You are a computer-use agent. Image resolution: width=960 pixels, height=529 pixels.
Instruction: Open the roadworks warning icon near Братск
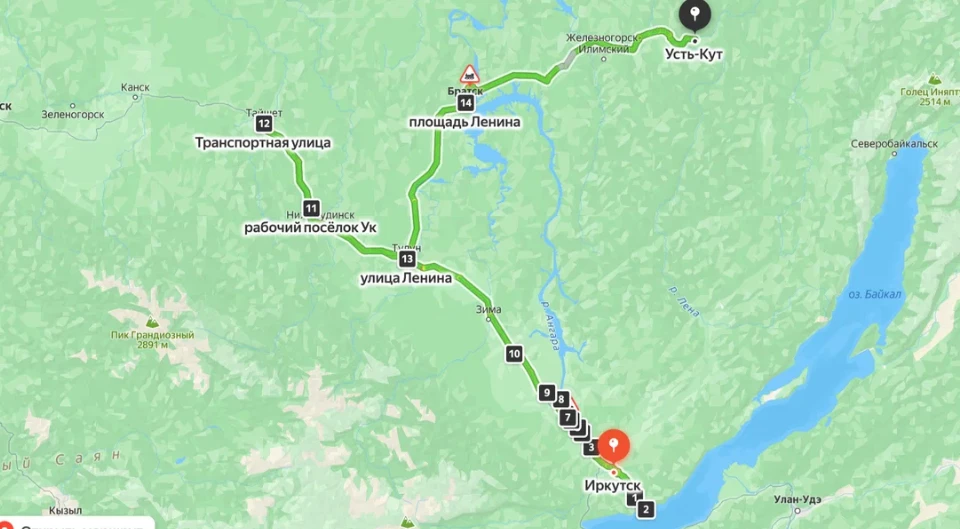pyautogui.click(x=468, y=73)
